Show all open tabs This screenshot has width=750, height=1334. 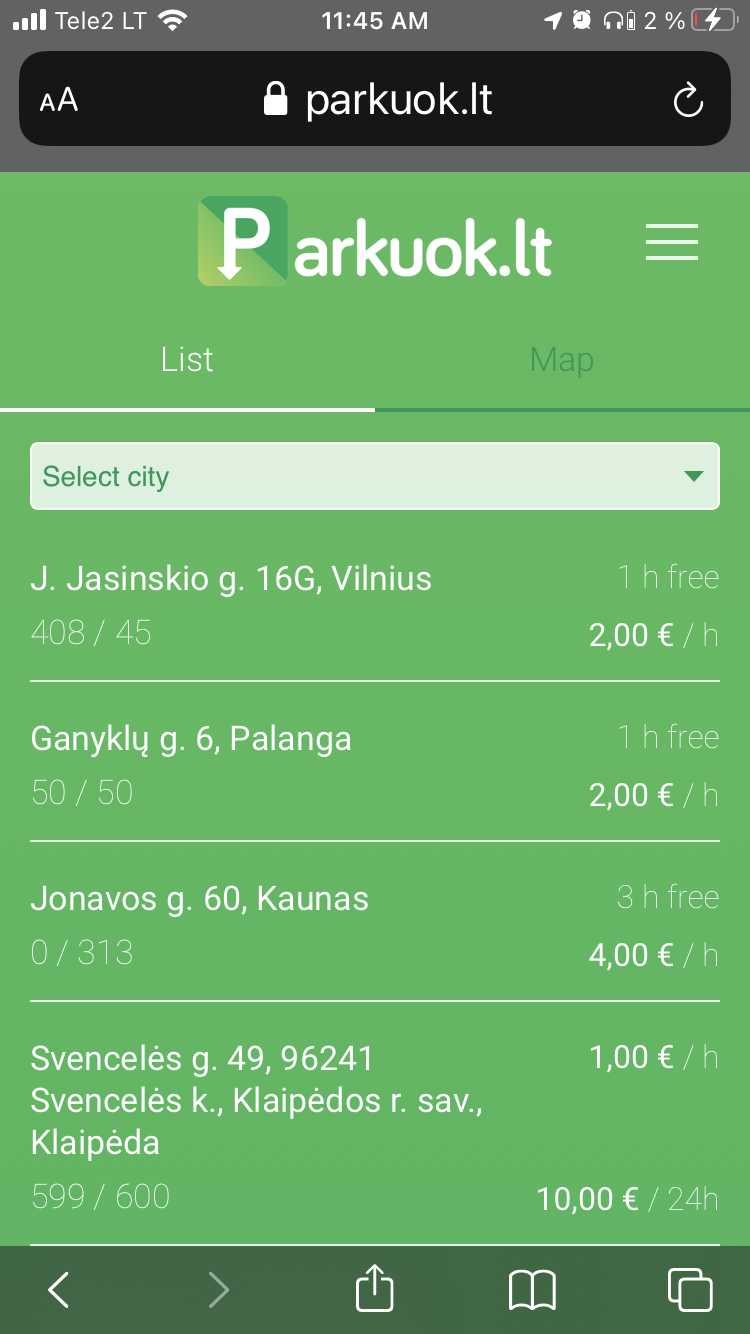689,1290
